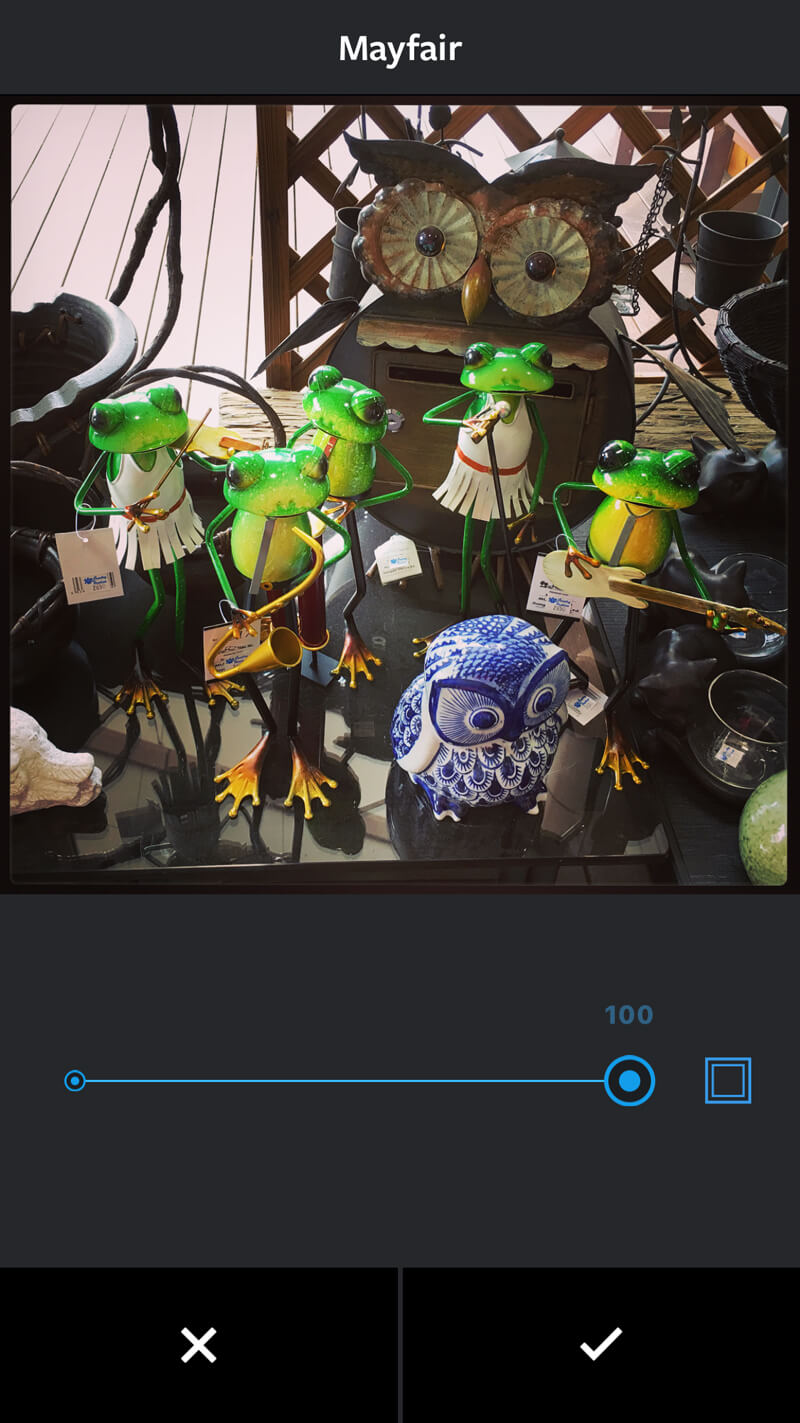Cancel the Mayfair filter adjustment
This screenshot has width=800, height=1423.
coord(198,1345)
